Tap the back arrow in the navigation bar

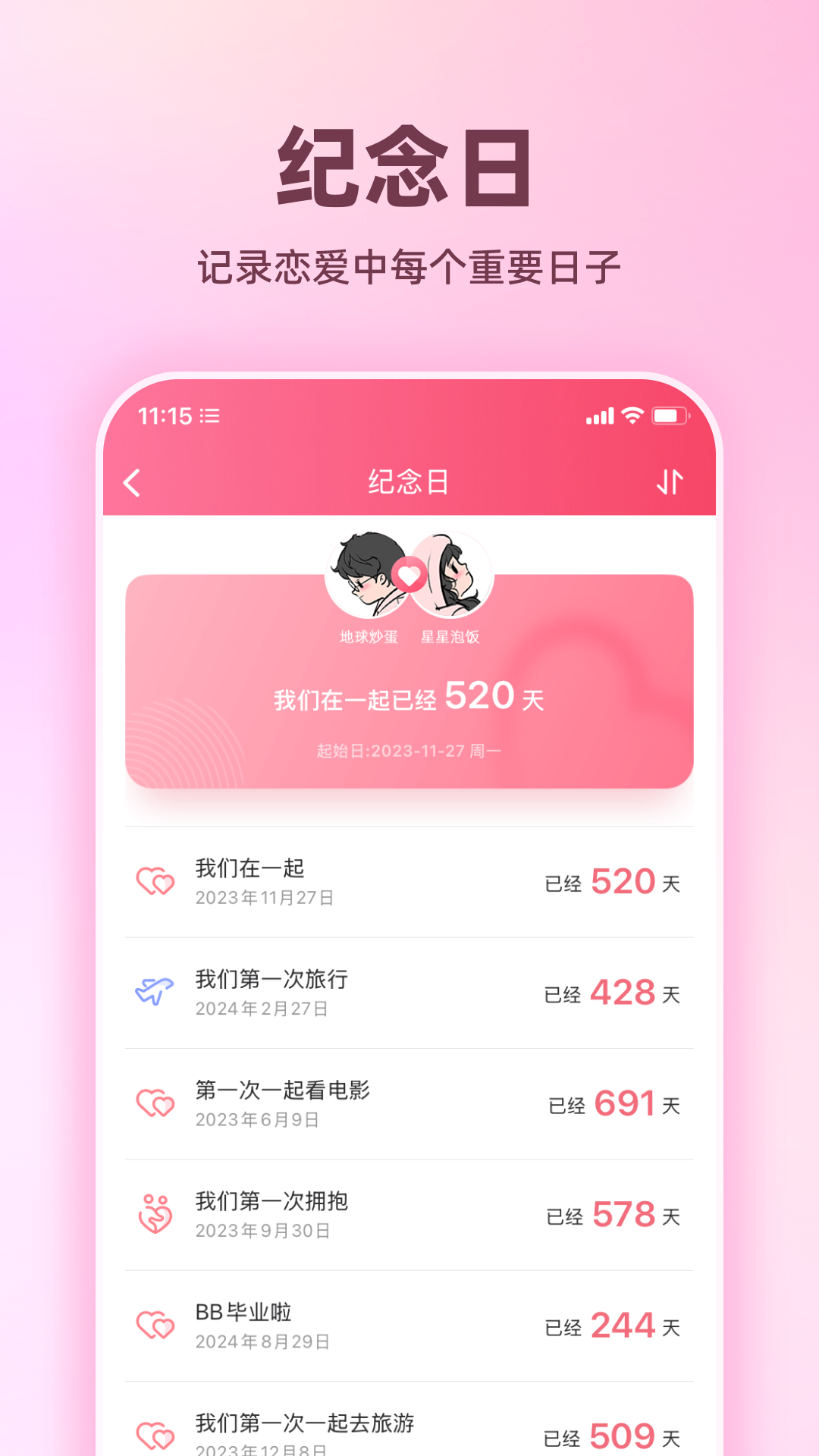pos(130,482)
